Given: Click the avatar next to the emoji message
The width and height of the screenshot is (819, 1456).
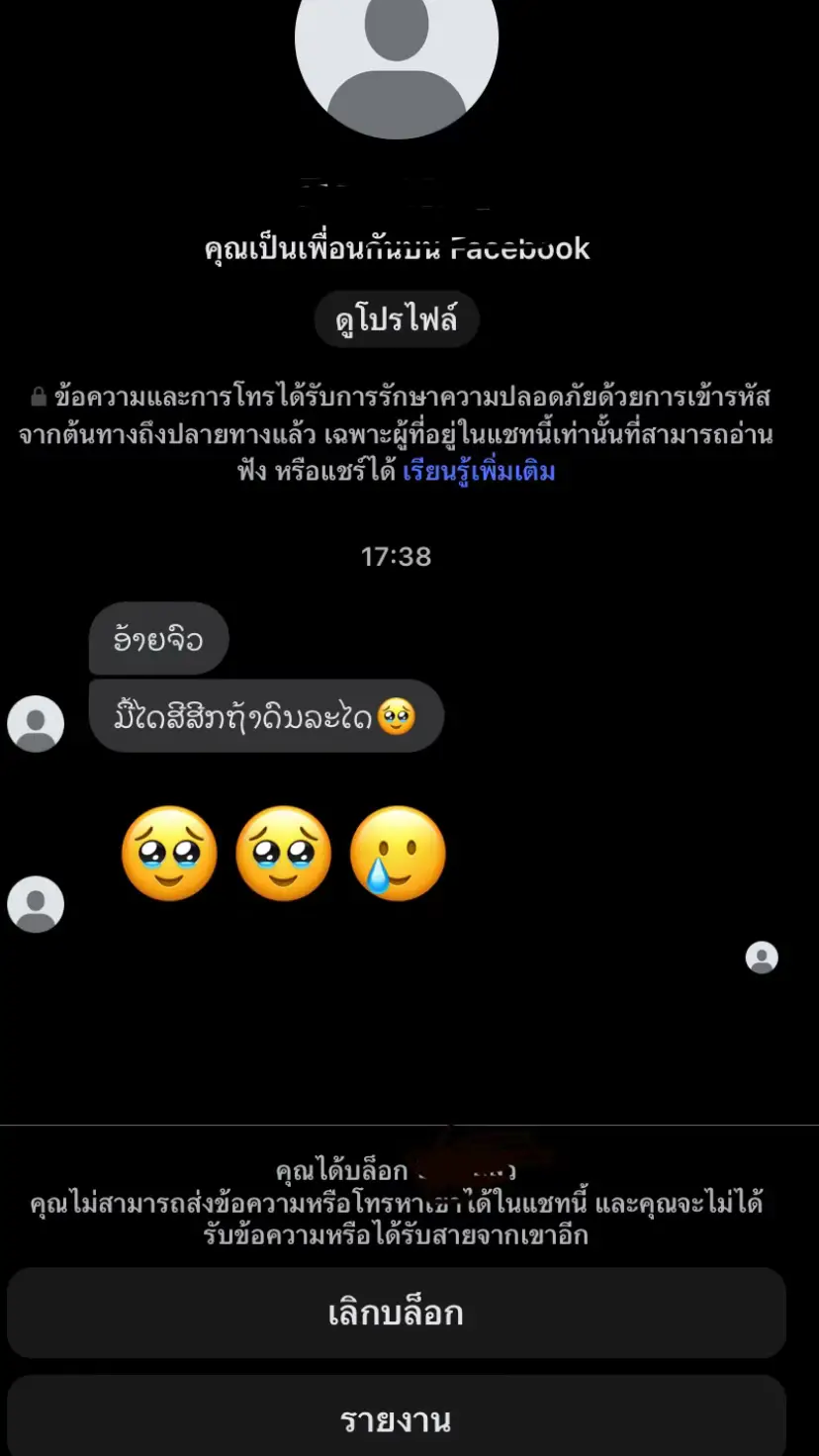Looking at the screenshot, I should click(x=35, y=903).
